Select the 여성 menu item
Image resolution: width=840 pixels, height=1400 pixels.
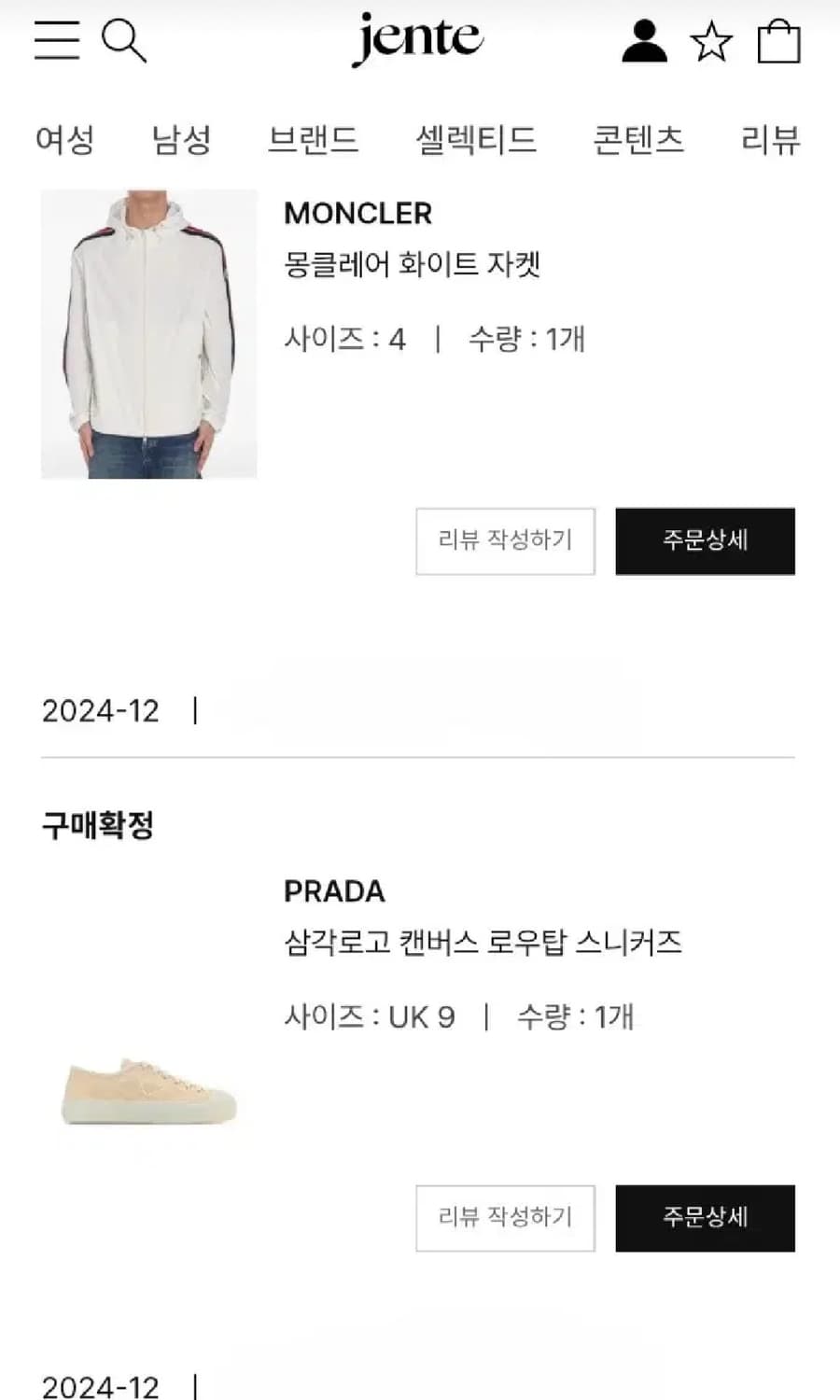(x=64, y=140)
